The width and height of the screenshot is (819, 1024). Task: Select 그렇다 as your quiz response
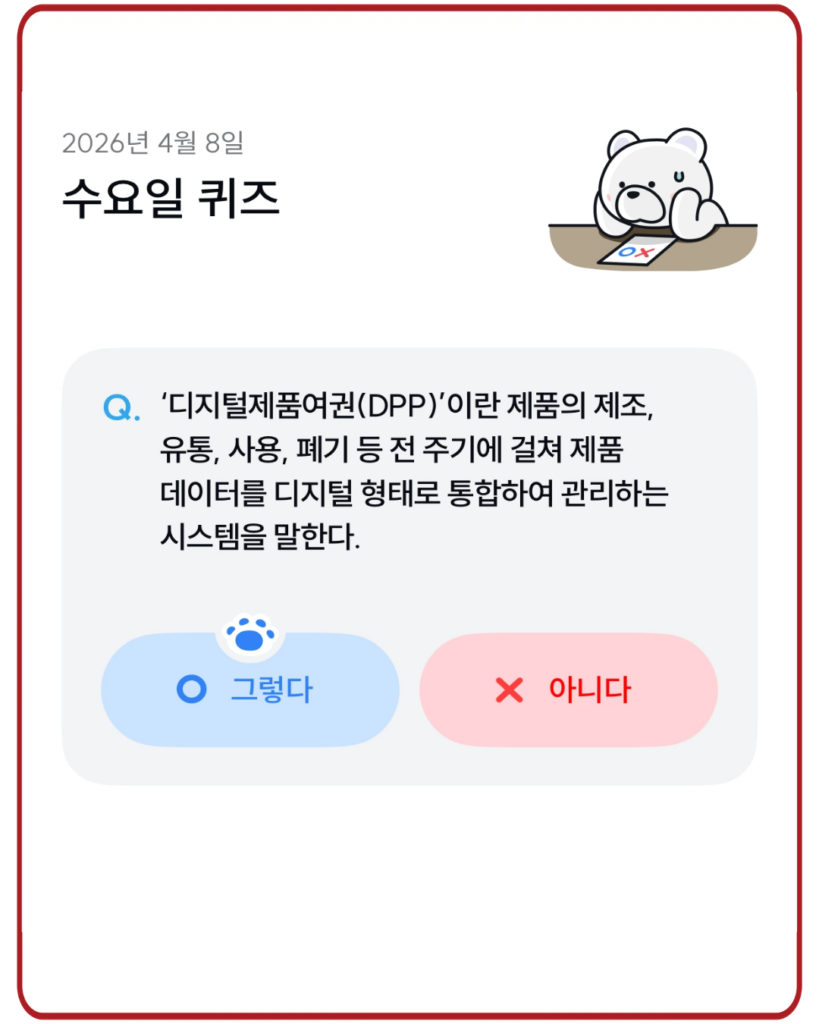(x=250, y=690)
